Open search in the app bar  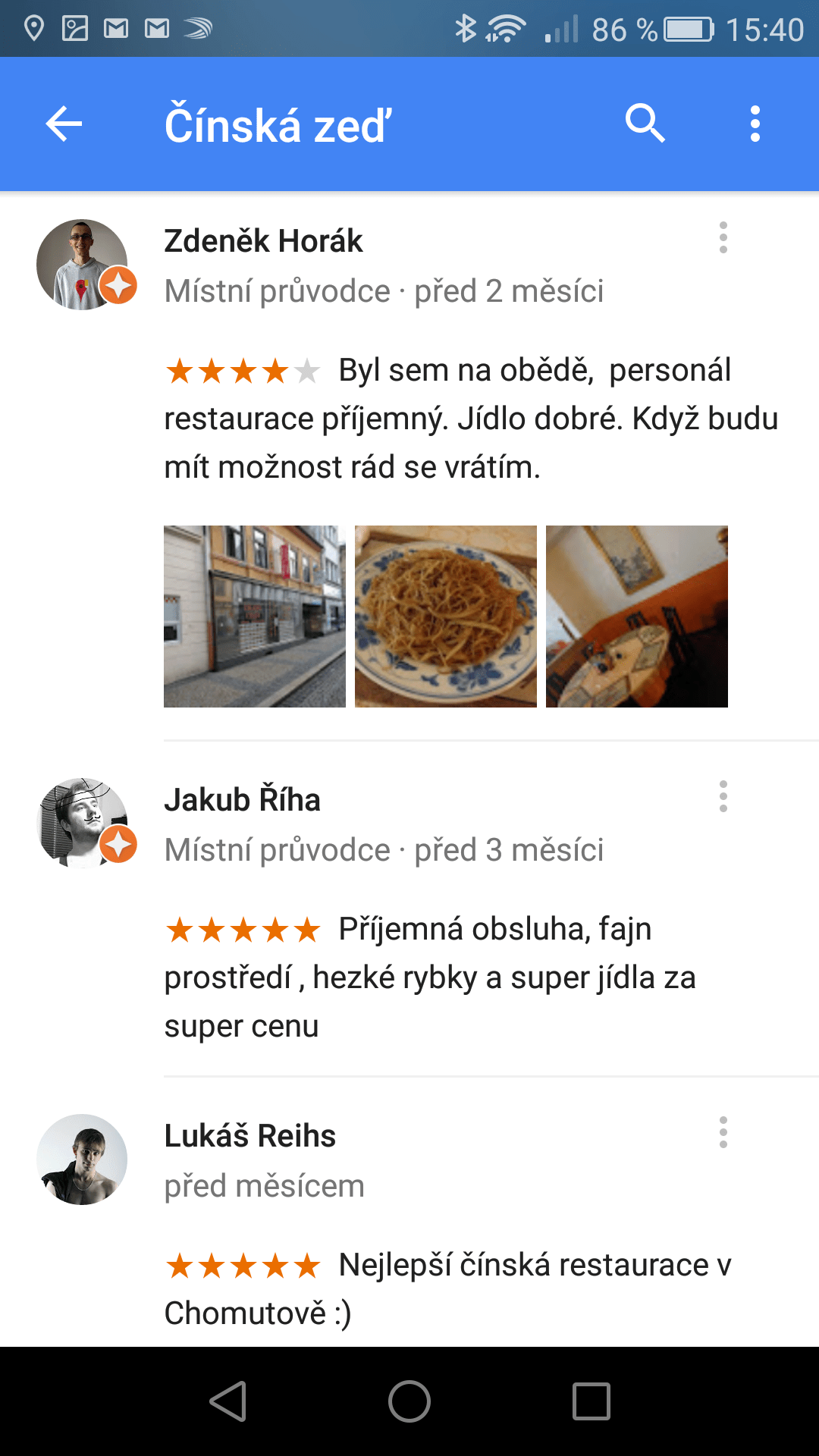[645, 124]
